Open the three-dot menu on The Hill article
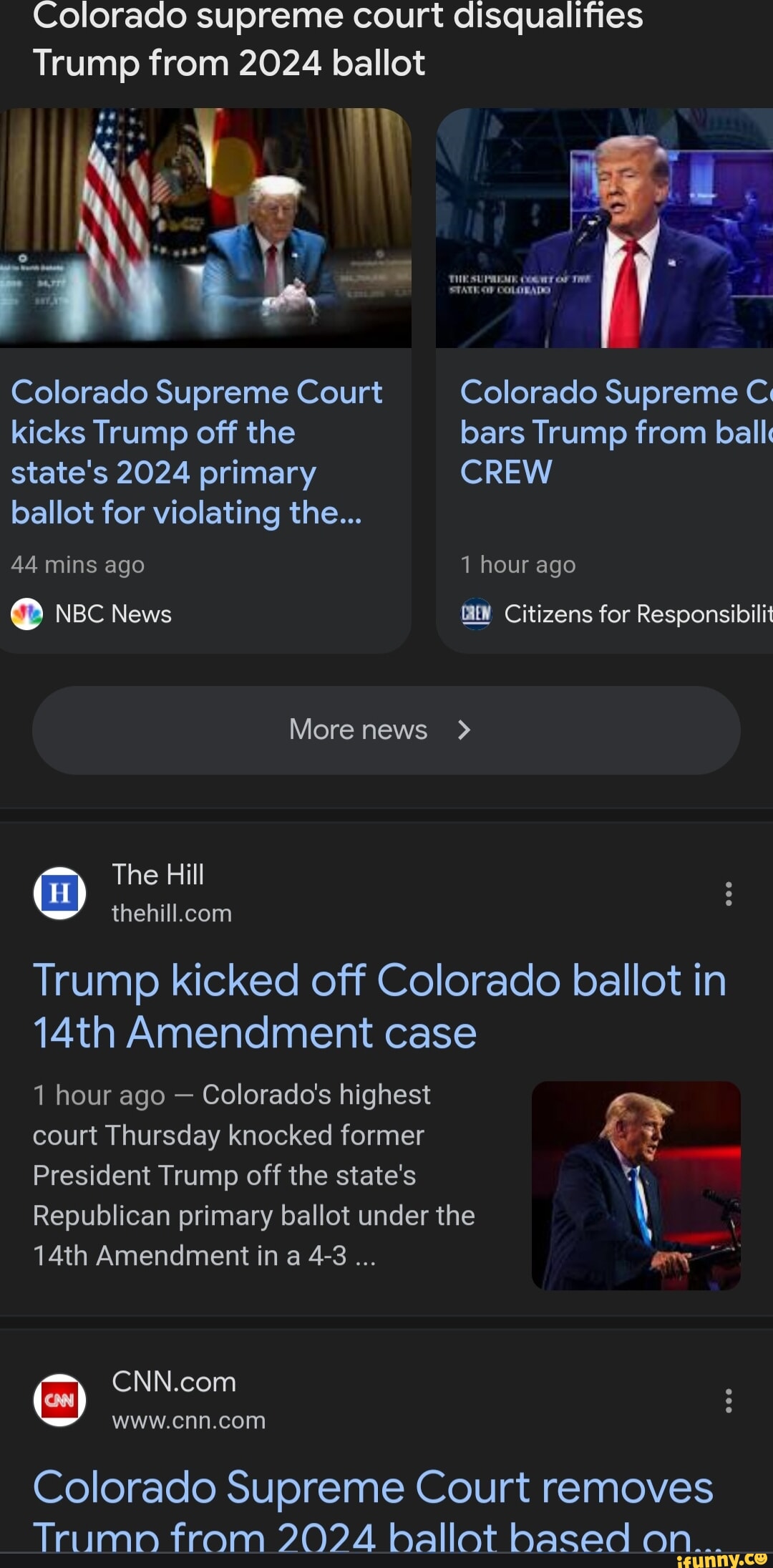The width and height of the screenshot is (773, 1568). click(729, 894)
